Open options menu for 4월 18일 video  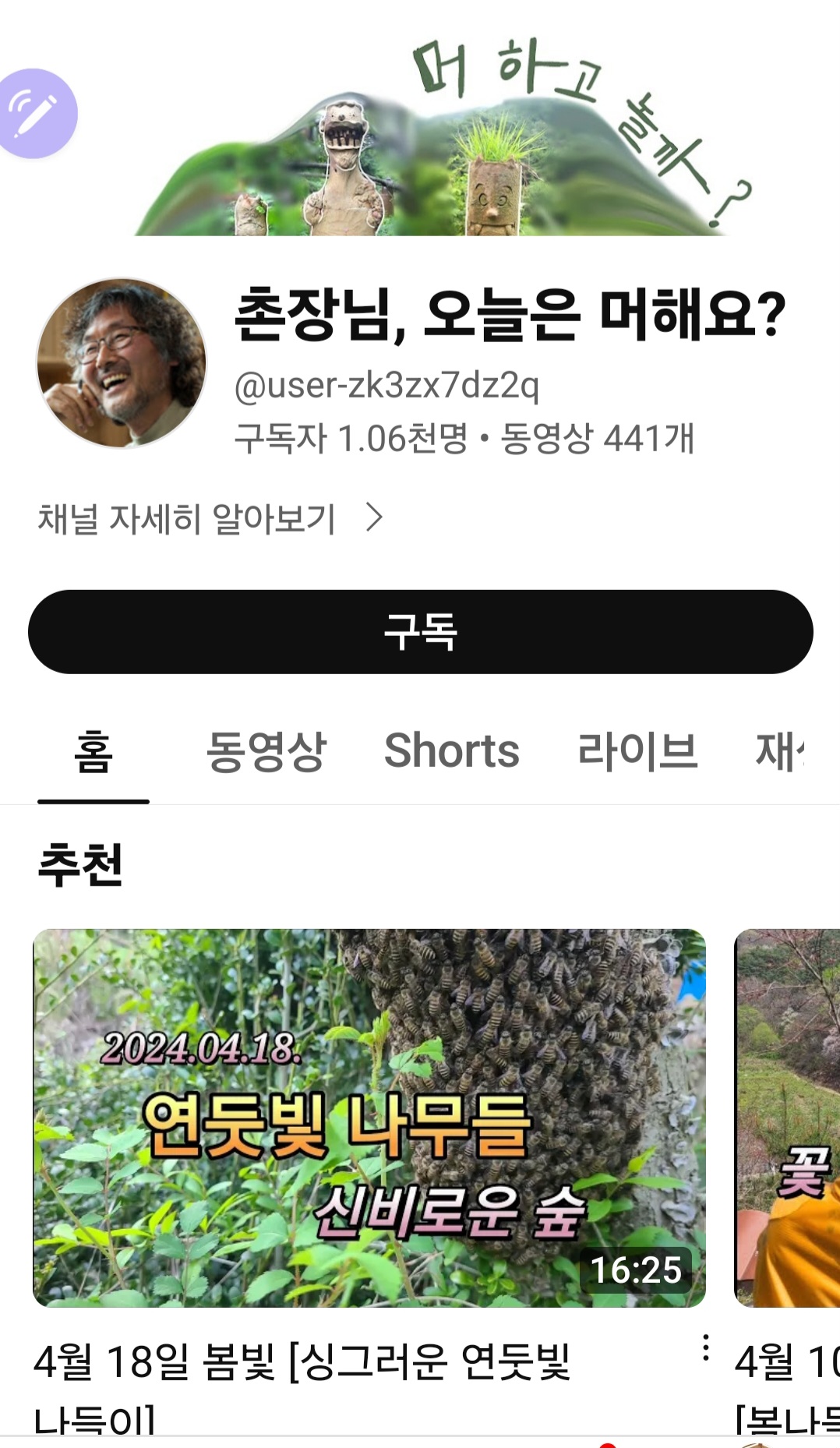[x=705, y=1347]
